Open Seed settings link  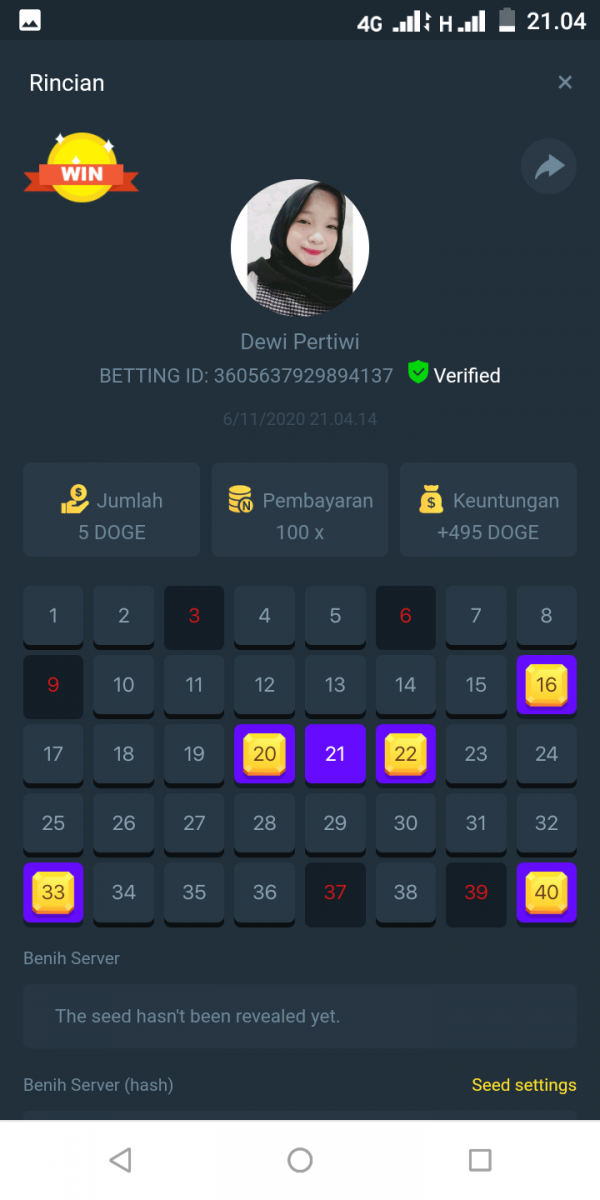point(524,1085)
